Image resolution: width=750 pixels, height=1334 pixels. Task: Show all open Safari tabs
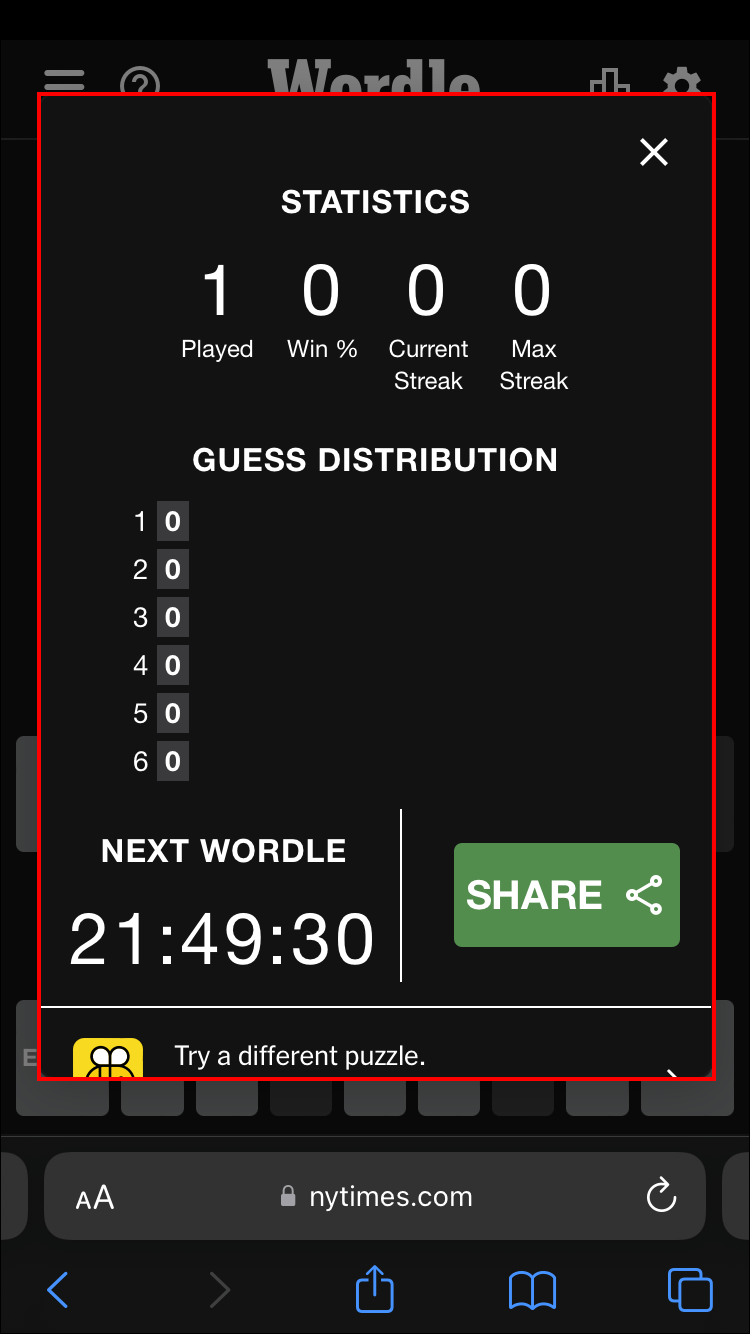click(x=690, y=1290)
